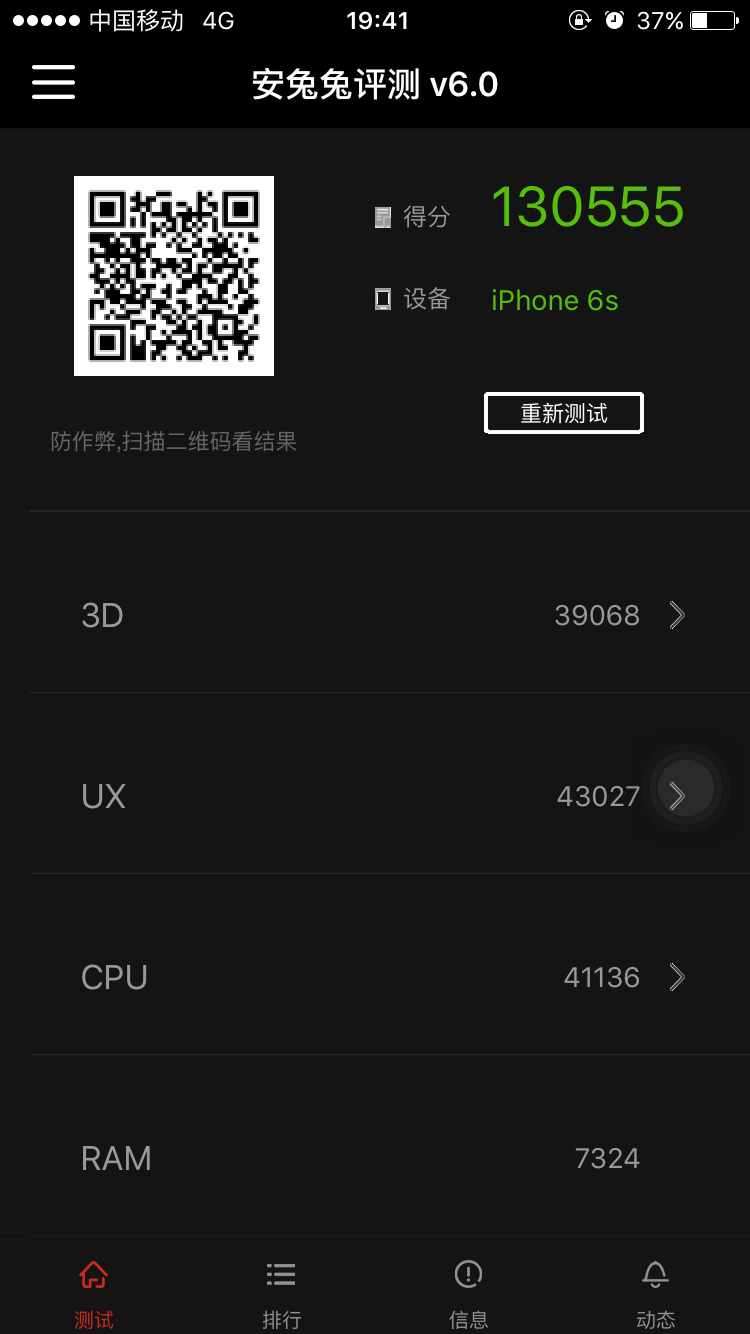The image size is (750, 1334).
Task: Expand the UX score details row
Action: tap(390, 796)
